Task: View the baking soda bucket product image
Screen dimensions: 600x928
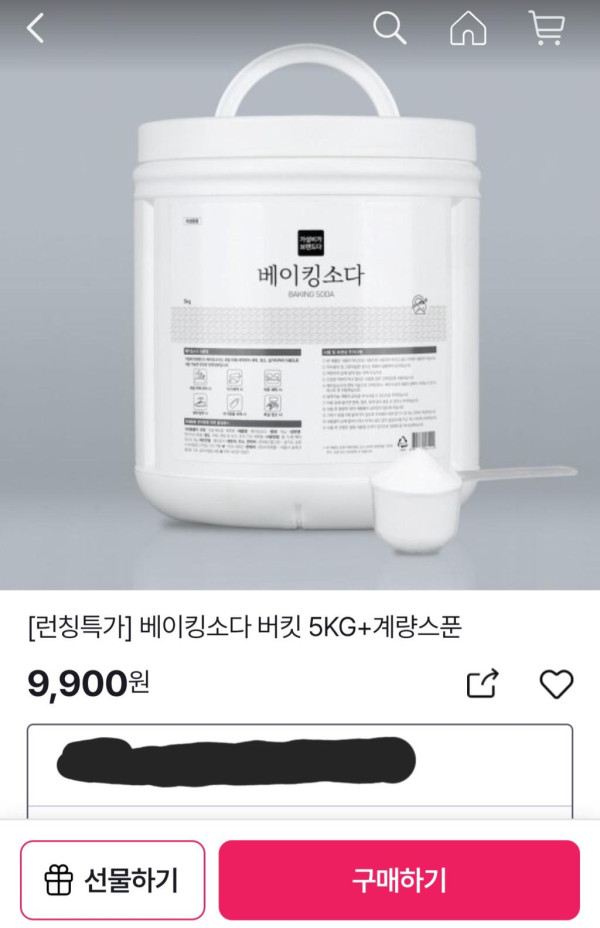Action: (x=300, y=320)
